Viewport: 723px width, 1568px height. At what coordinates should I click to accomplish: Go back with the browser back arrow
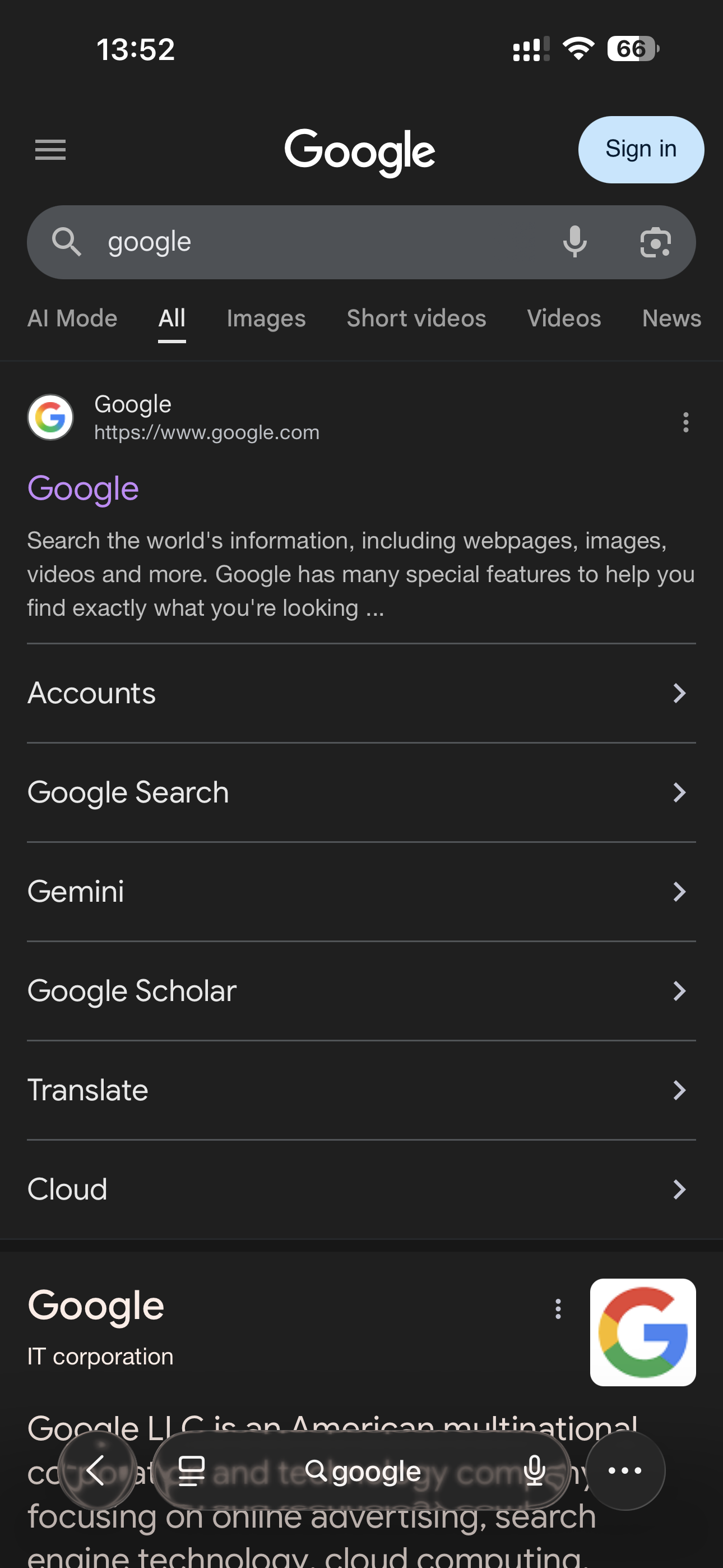[97, 1470]
